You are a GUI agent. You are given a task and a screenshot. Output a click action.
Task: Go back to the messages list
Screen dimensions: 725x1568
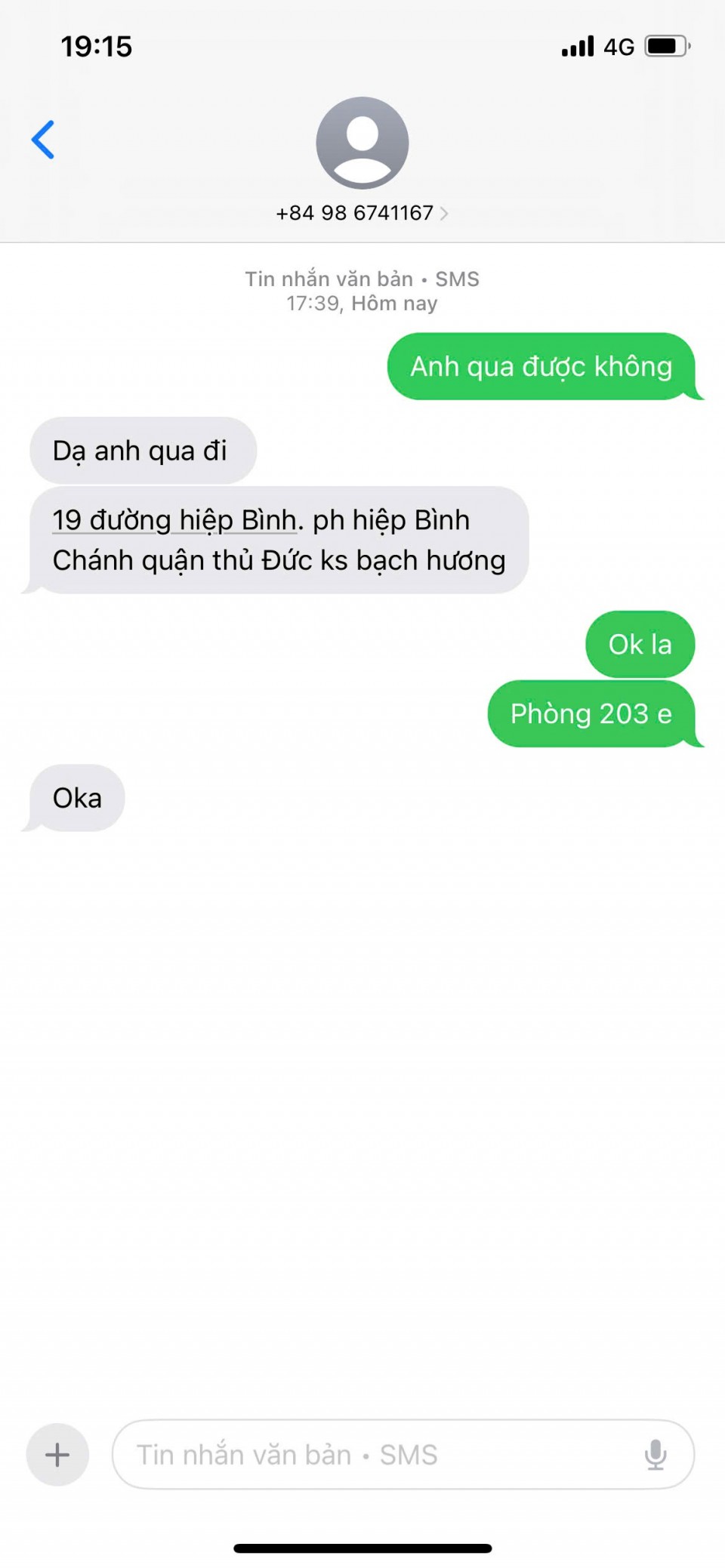43,140
